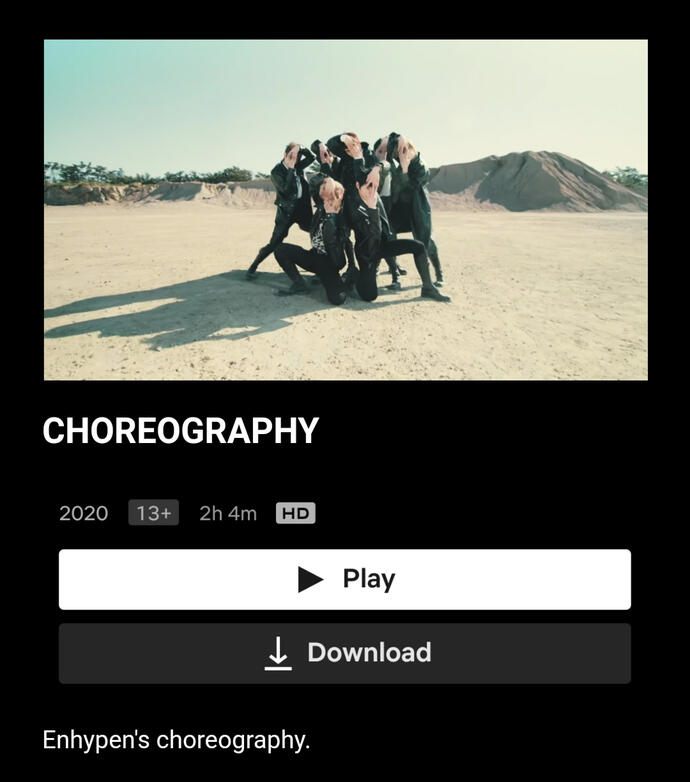Viewport: 690px width, 782px height.
Task: Download Choreography for offline viewing
Action: pyautogui.click(x=345, y=653)
